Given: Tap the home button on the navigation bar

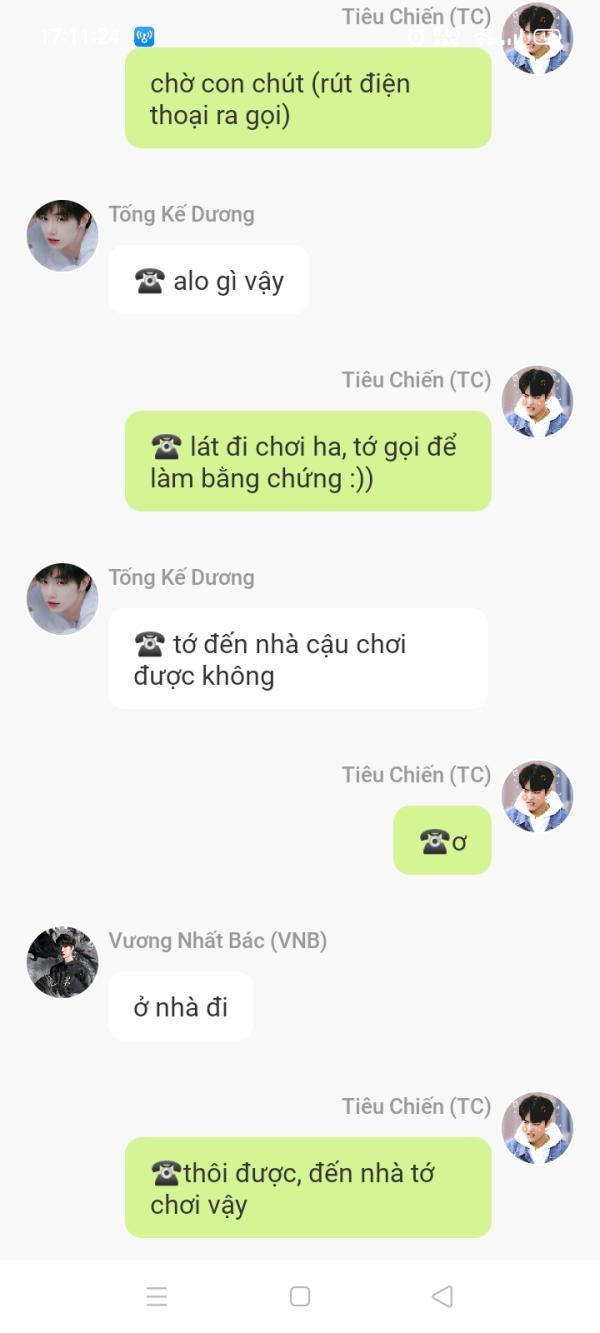Looking at the screenshot, I should click(x=300, y=1296).
